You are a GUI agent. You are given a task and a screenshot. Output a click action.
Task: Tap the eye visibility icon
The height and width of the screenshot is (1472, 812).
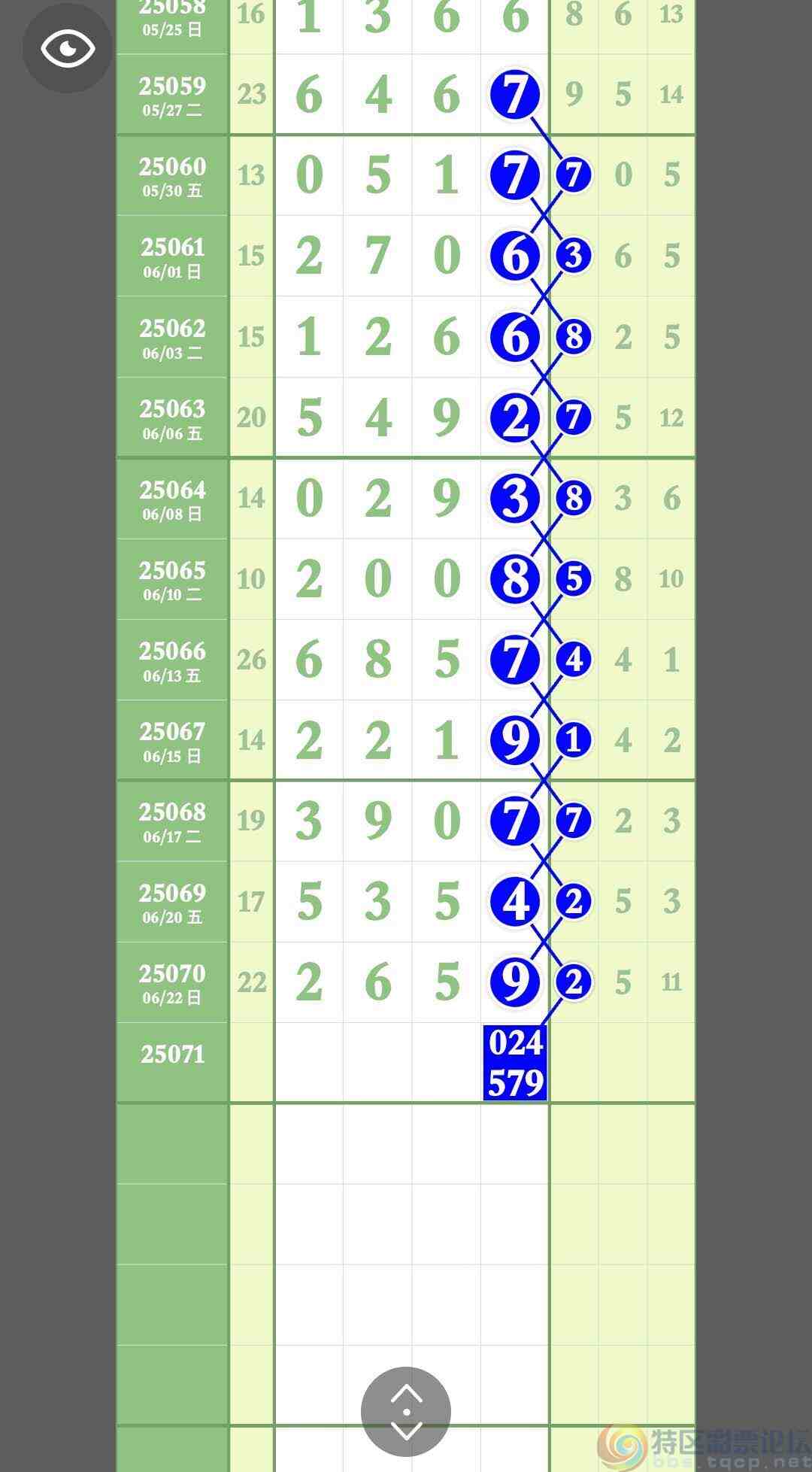tap(68, 49)
